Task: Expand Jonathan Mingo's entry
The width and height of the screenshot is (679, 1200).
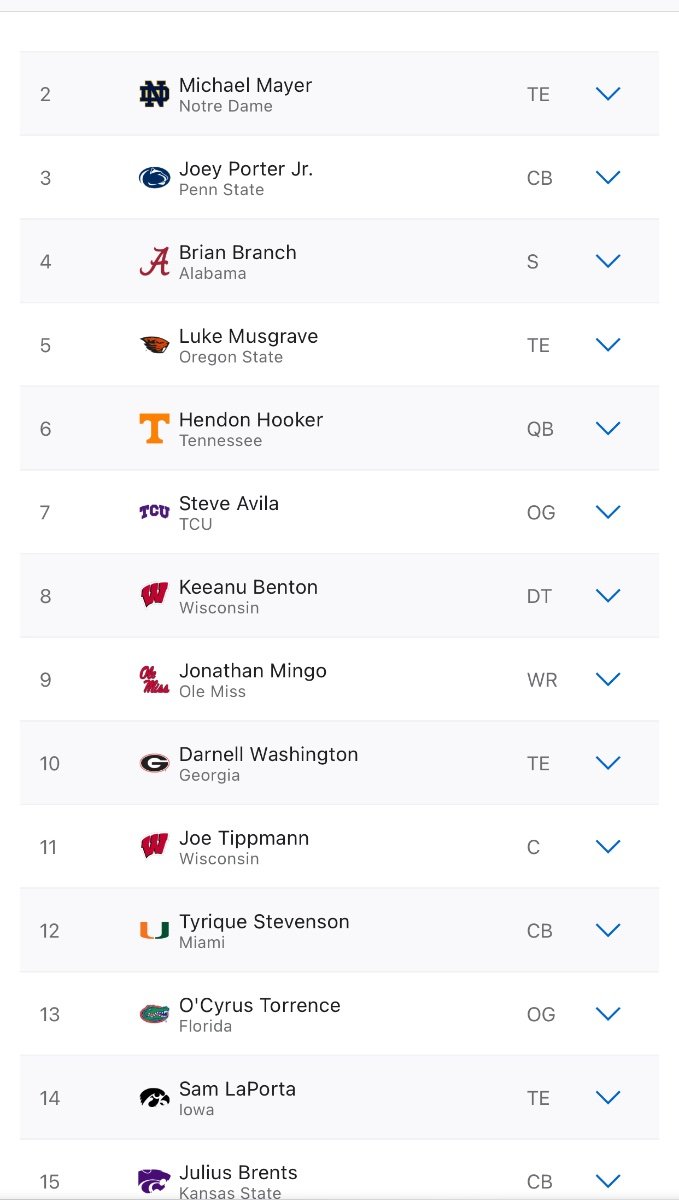Action: point(608,679)
